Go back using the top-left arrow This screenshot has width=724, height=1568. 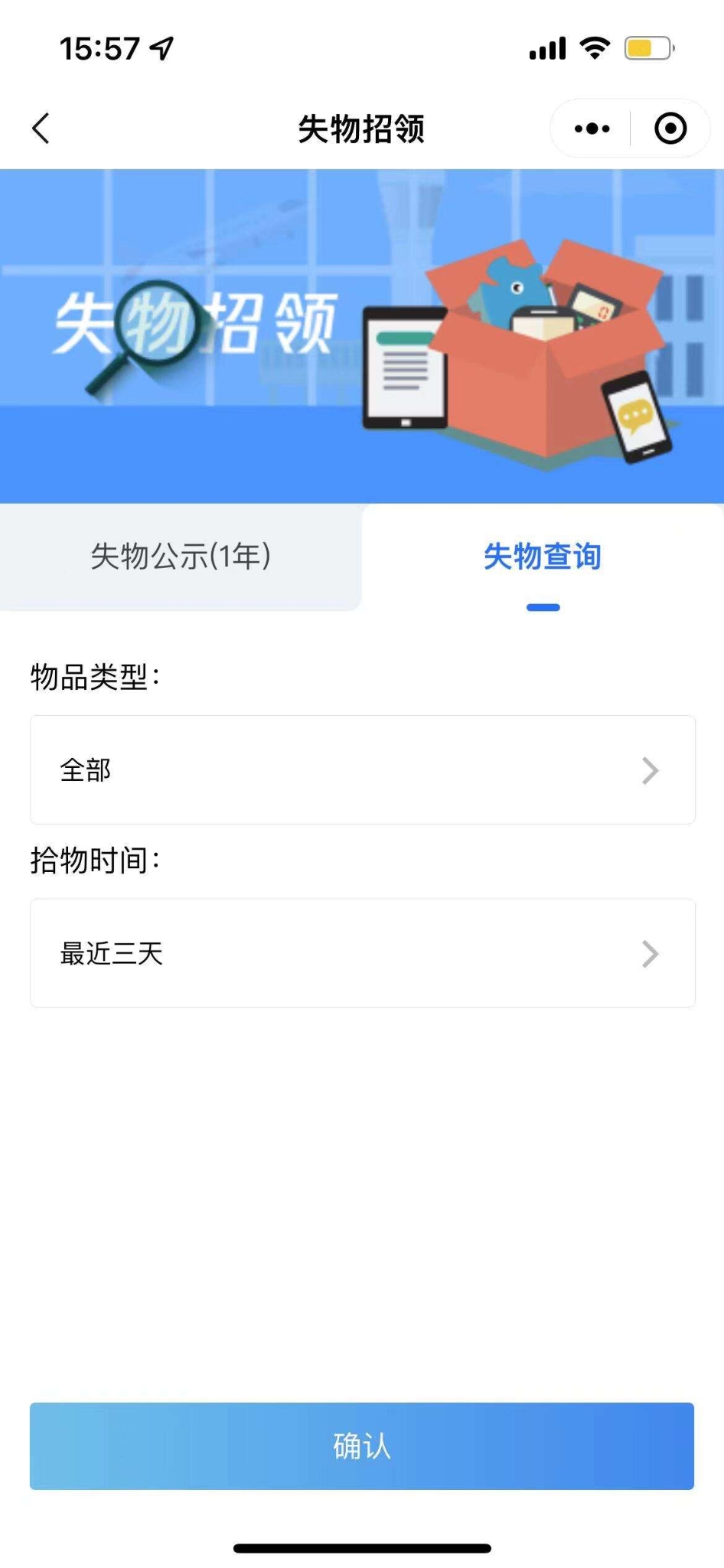coord(41,128)
